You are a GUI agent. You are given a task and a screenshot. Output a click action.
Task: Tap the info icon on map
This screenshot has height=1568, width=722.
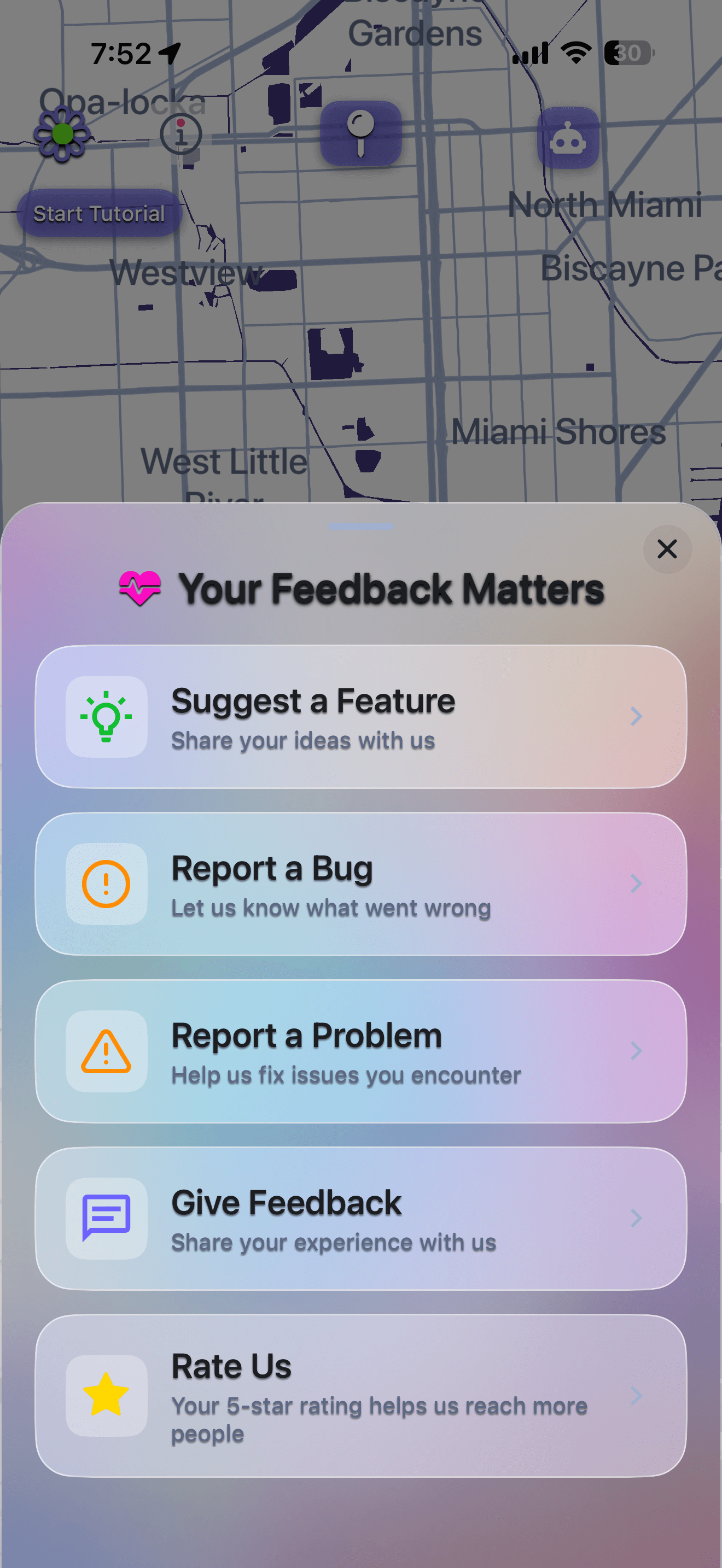(x=181, y=133)
